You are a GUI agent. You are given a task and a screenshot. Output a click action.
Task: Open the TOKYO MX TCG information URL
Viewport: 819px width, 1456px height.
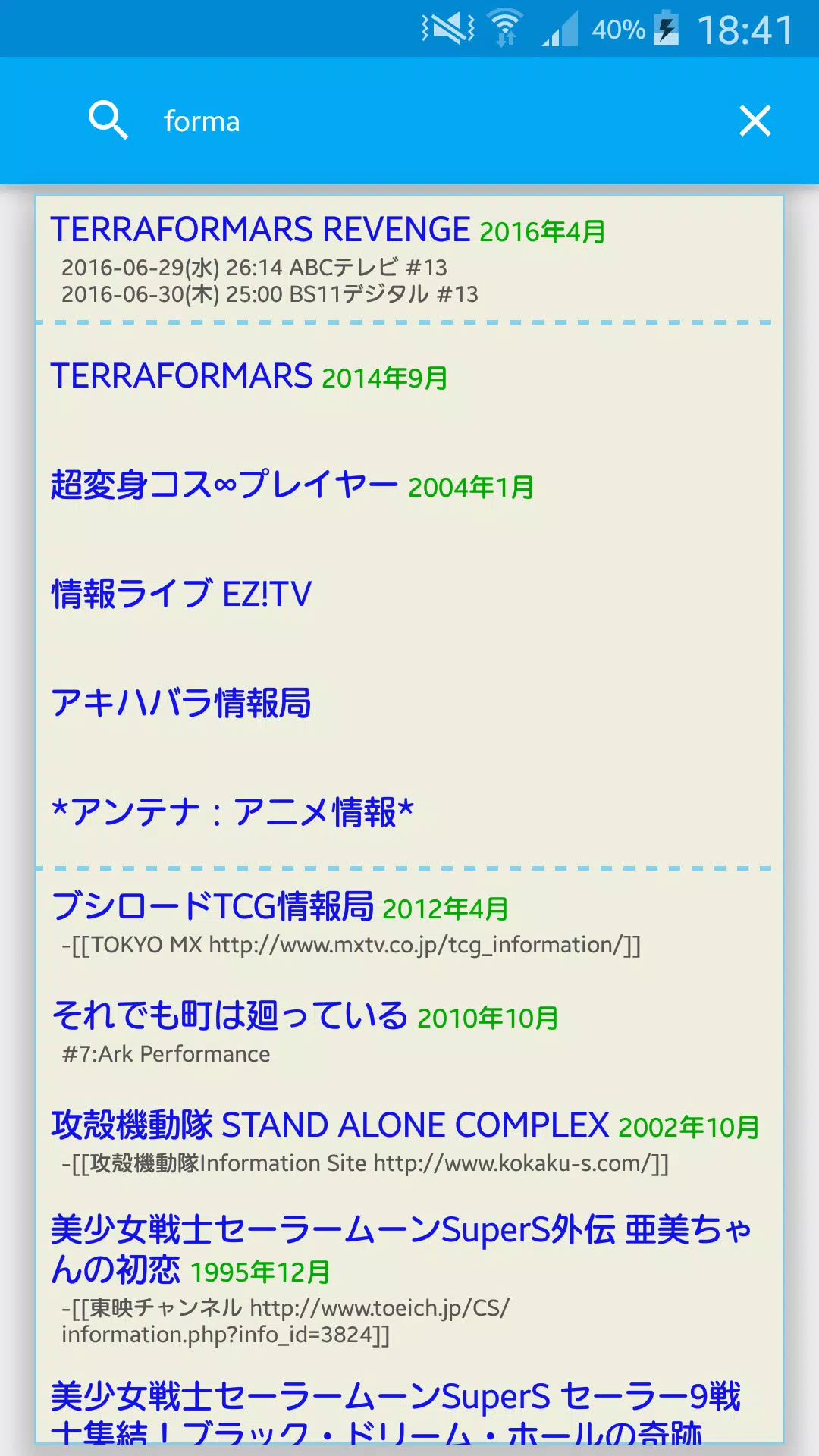pos(349,946)
